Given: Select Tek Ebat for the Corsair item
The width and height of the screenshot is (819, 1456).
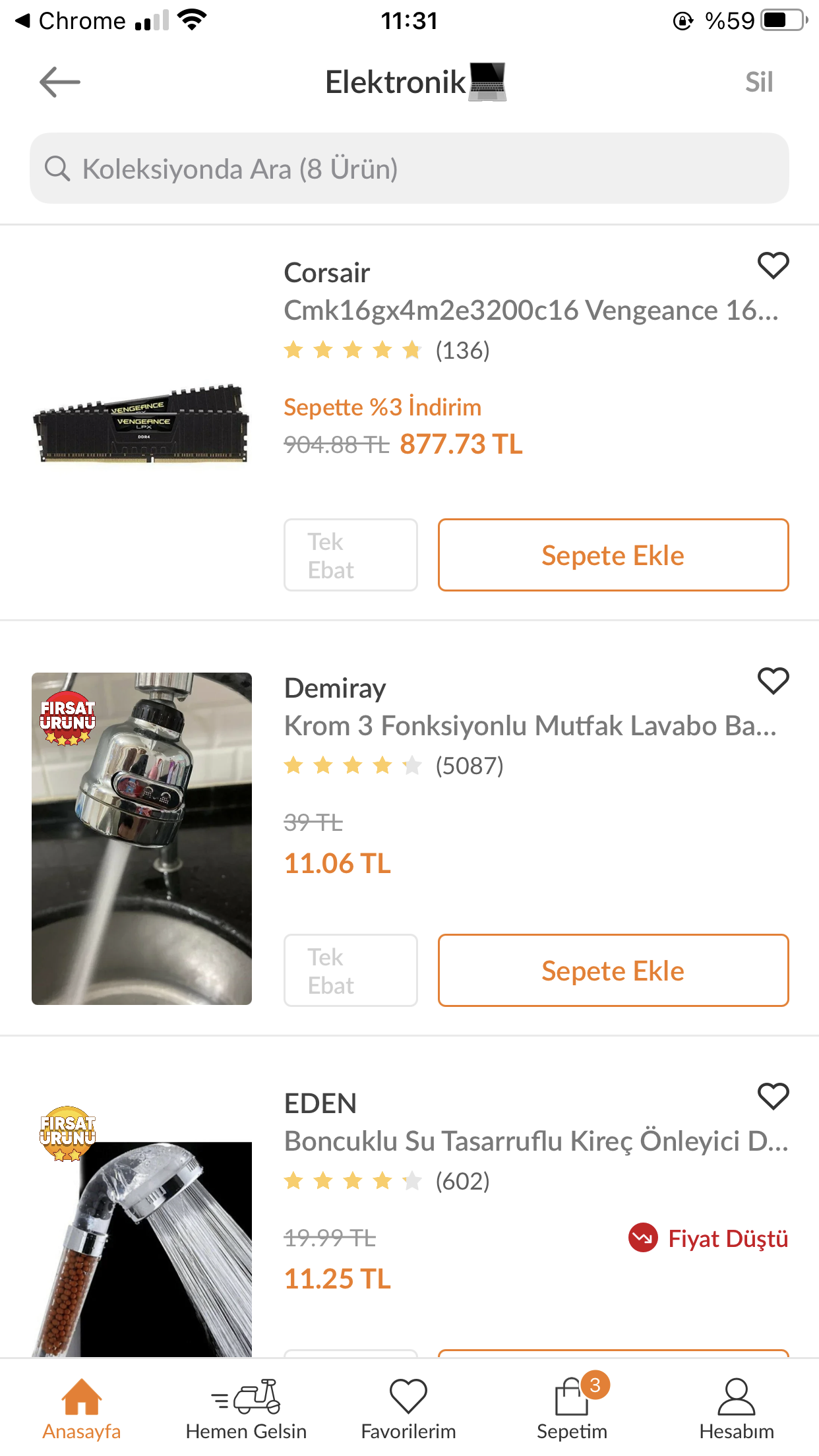Looking at the screenshot, I should 350,555.
